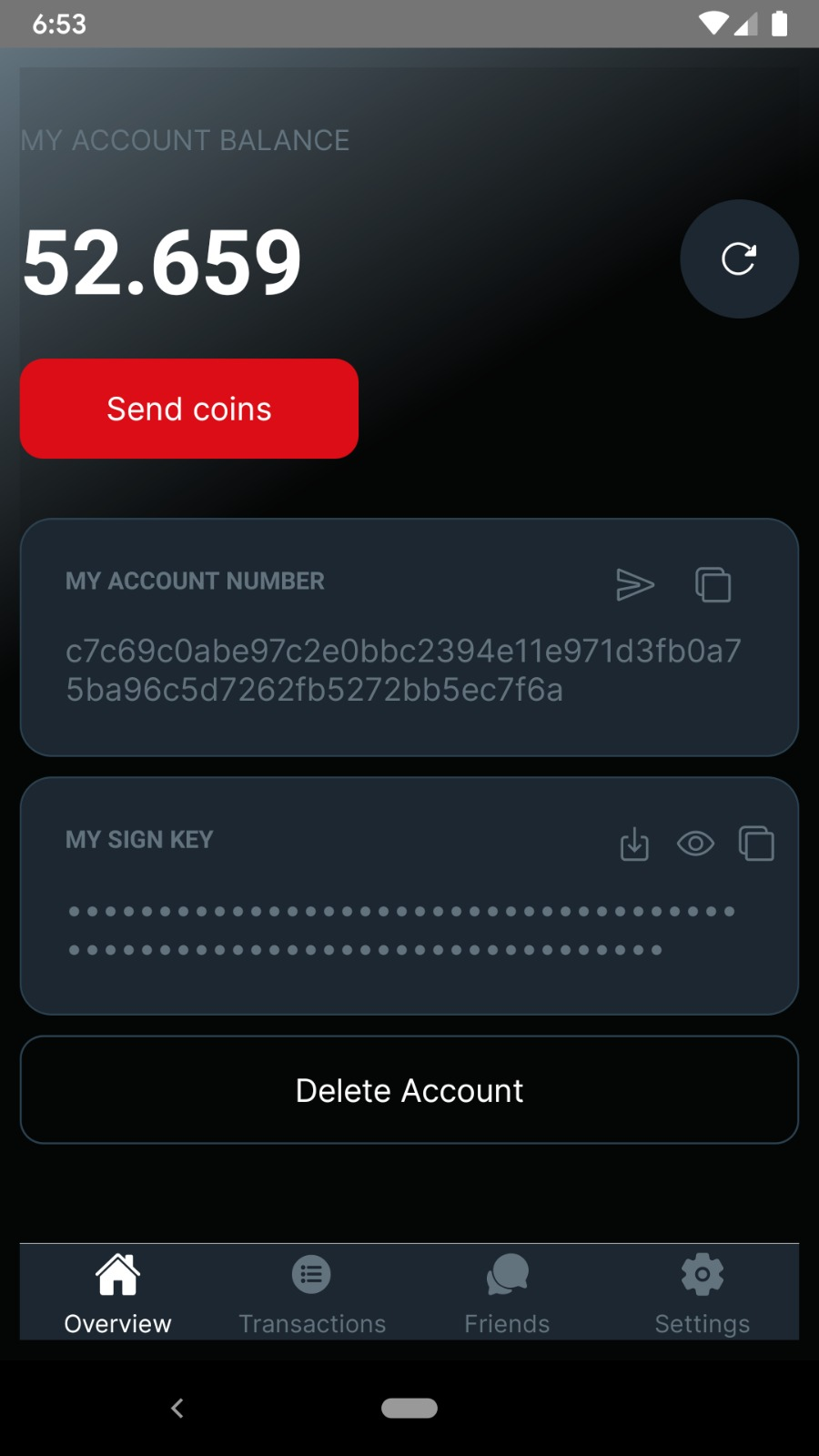Switch to the Settings tab
Screen dimensions: 819x1456
(x=702, y=1292)
